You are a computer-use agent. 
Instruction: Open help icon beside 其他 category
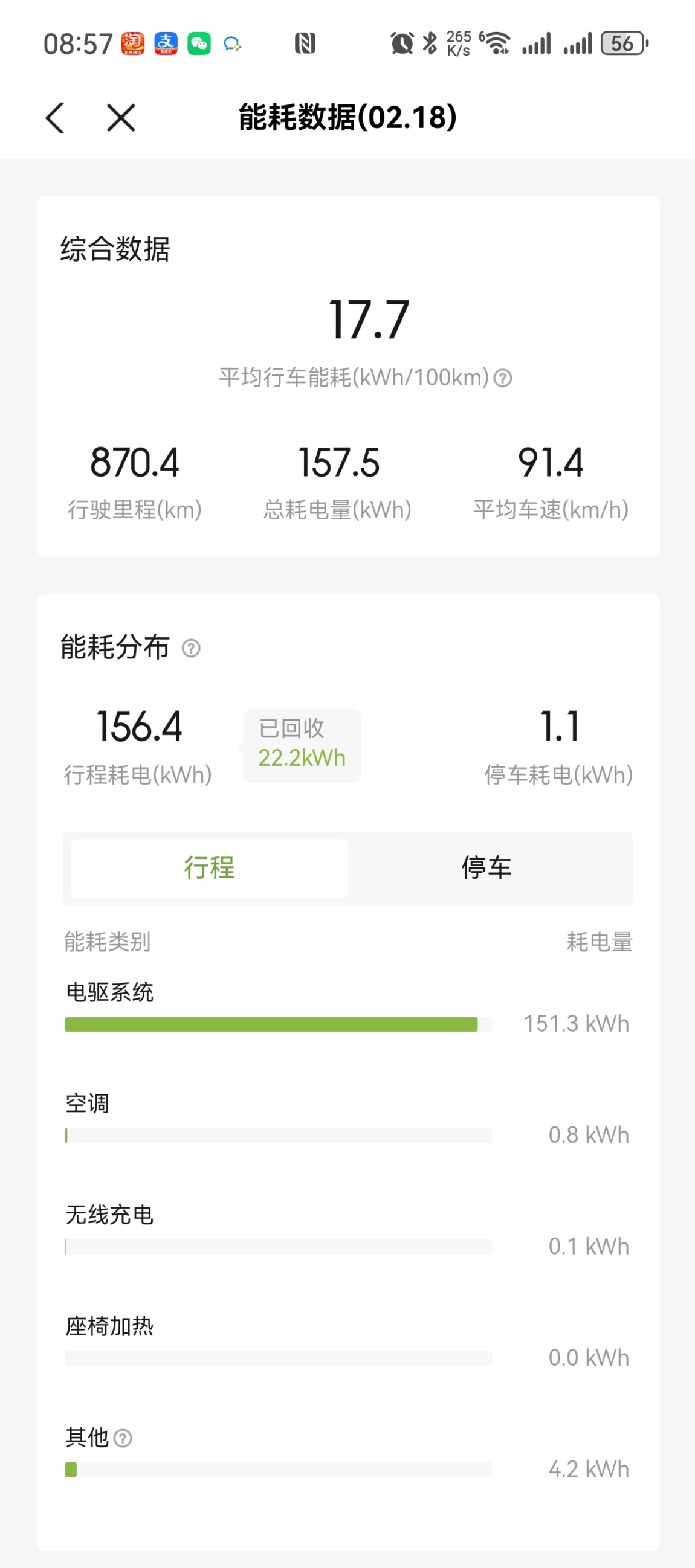pyautogui.click(x=123, y=1438)
